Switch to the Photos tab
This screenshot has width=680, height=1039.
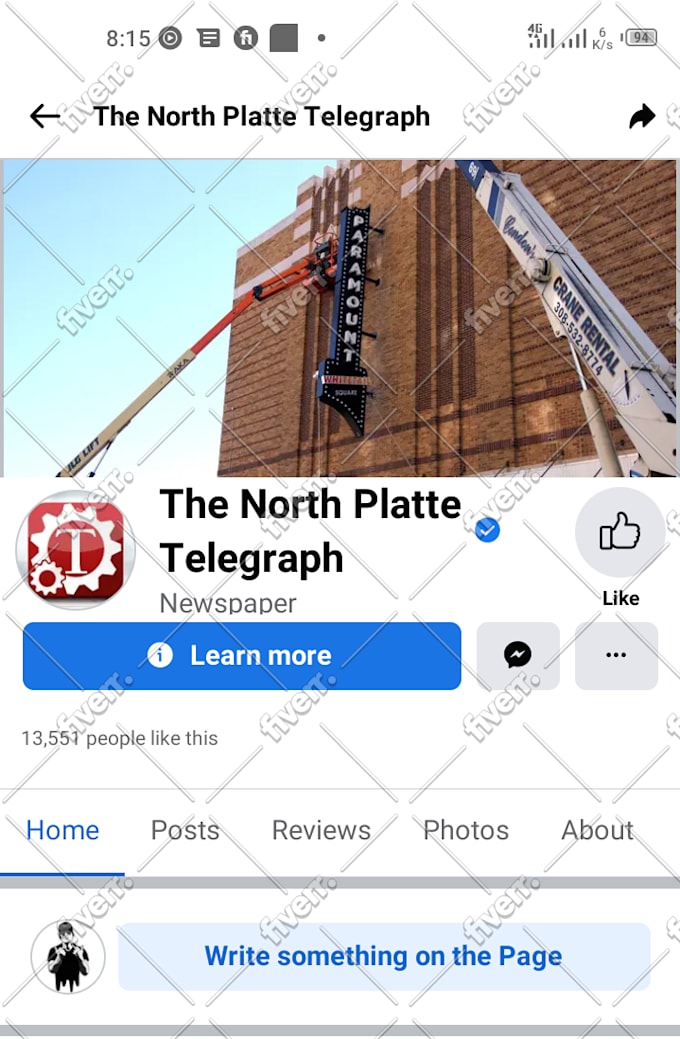[466, 830]
